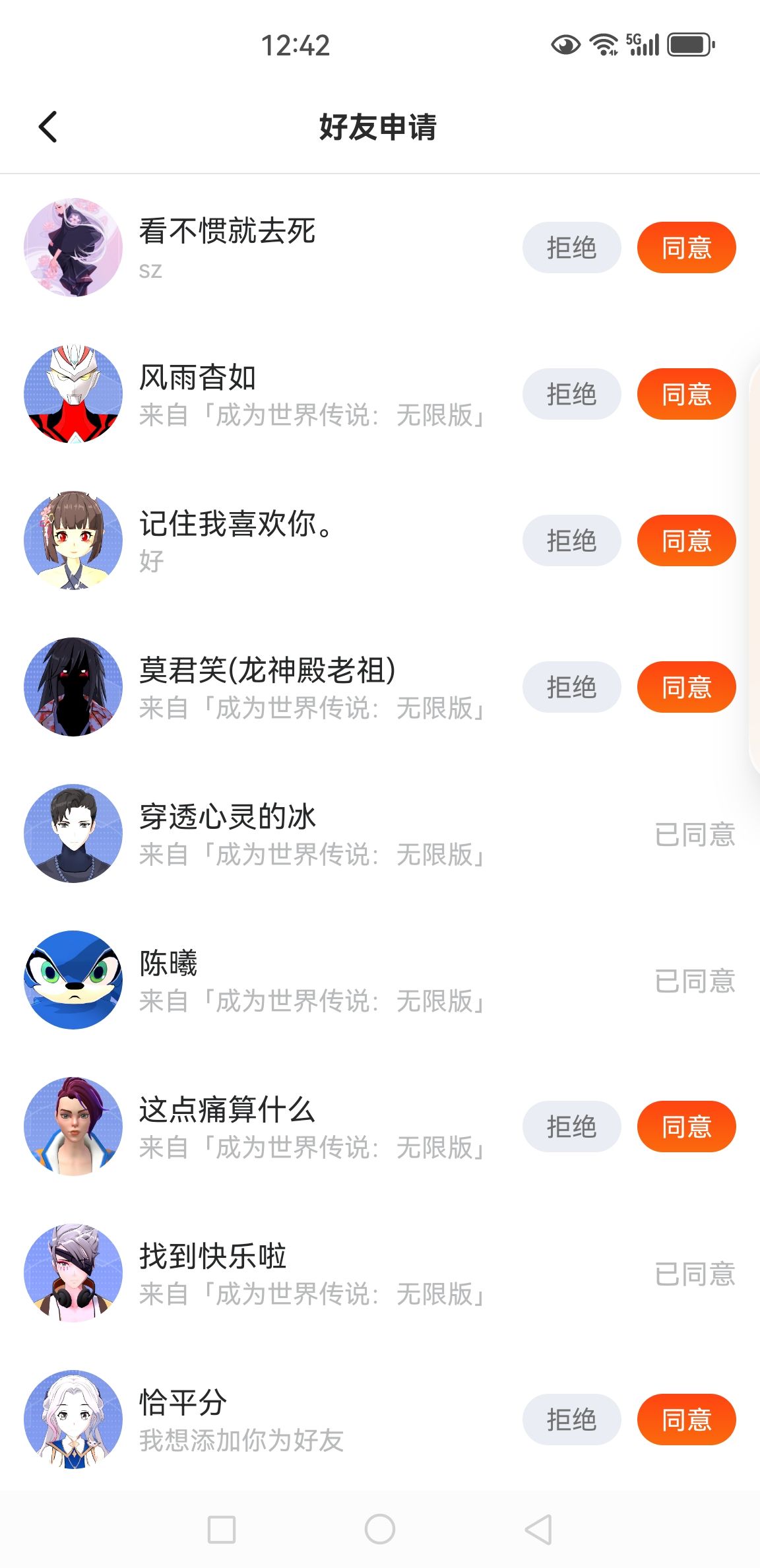Accept request from 记住我喜欢你。
Image resolution: width=760 pixels, height=1568 pixels.
(686, 541)
